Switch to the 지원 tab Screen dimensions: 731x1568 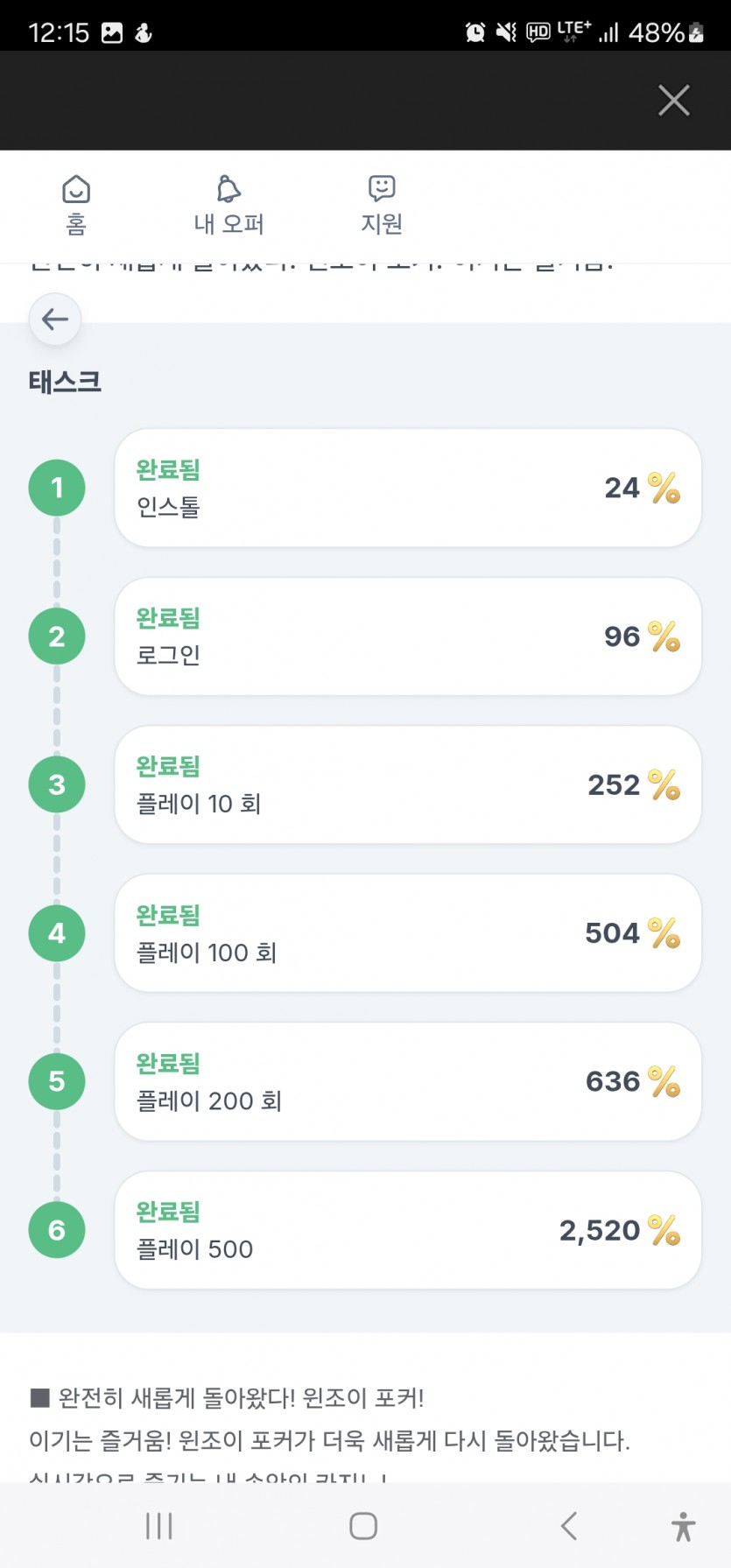click(x=382, y=205)
